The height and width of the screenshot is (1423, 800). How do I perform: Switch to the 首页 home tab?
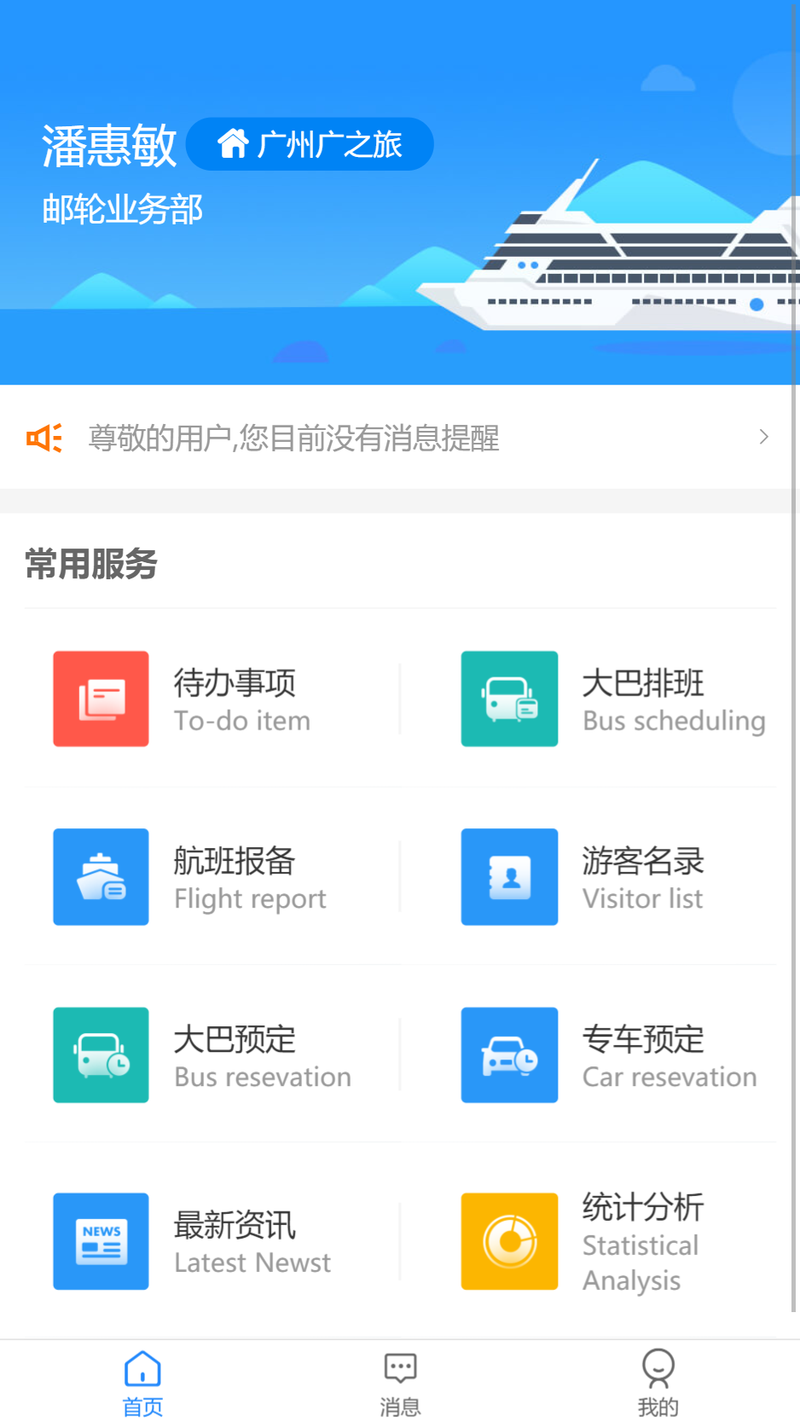(x=142, y=1383)
